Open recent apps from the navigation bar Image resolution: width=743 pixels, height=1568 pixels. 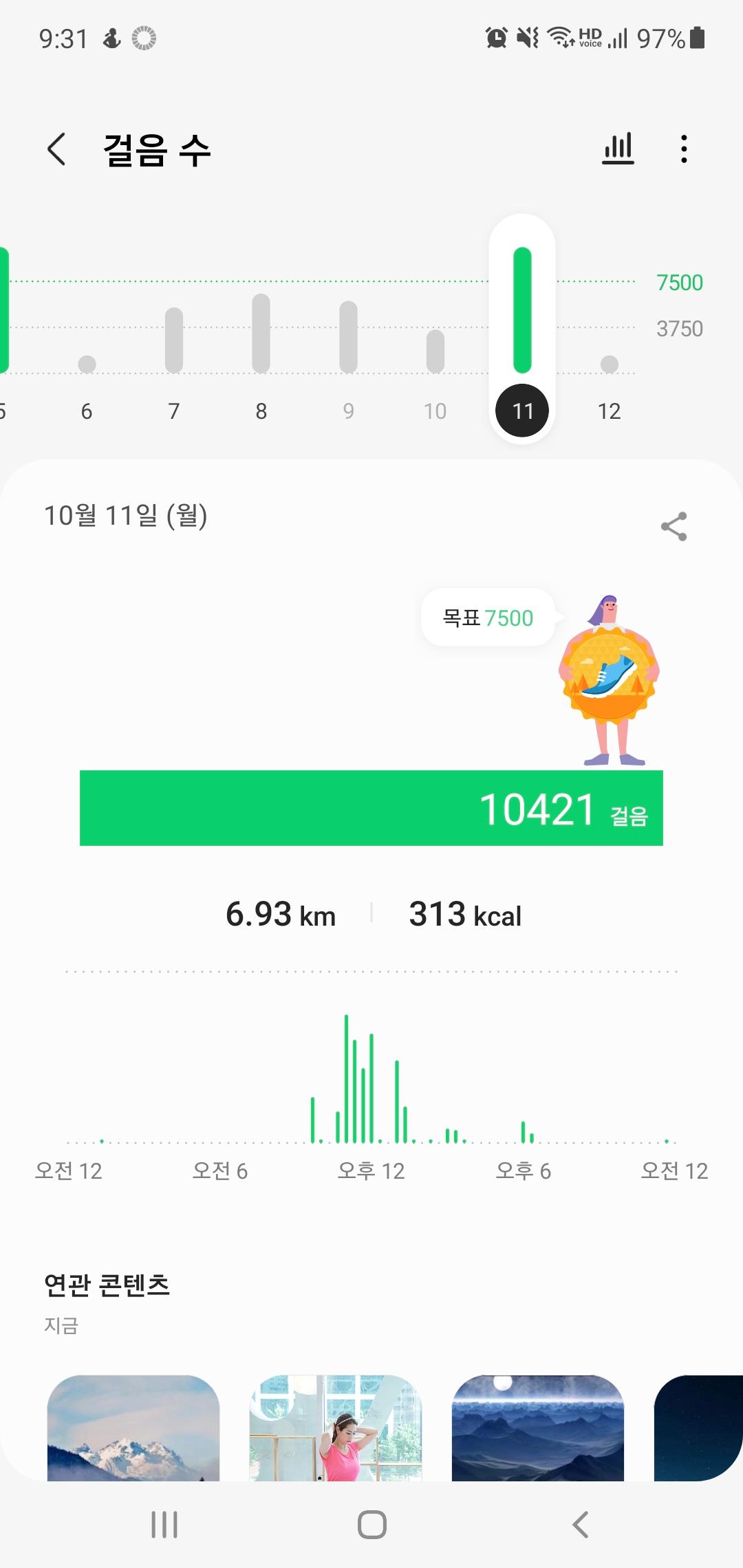(x=164, y=1525)
